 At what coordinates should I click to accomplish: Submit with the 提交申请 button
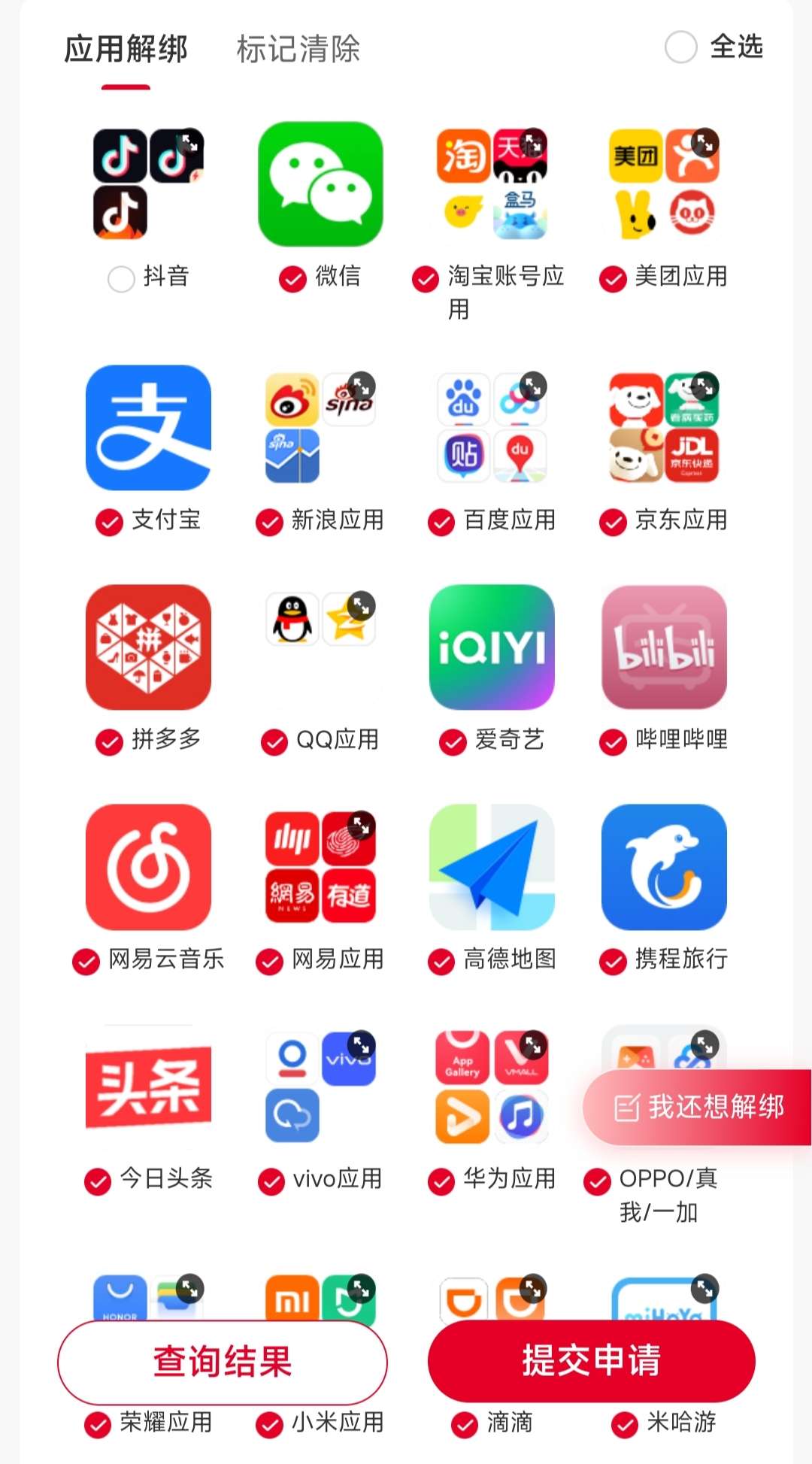591,1360
